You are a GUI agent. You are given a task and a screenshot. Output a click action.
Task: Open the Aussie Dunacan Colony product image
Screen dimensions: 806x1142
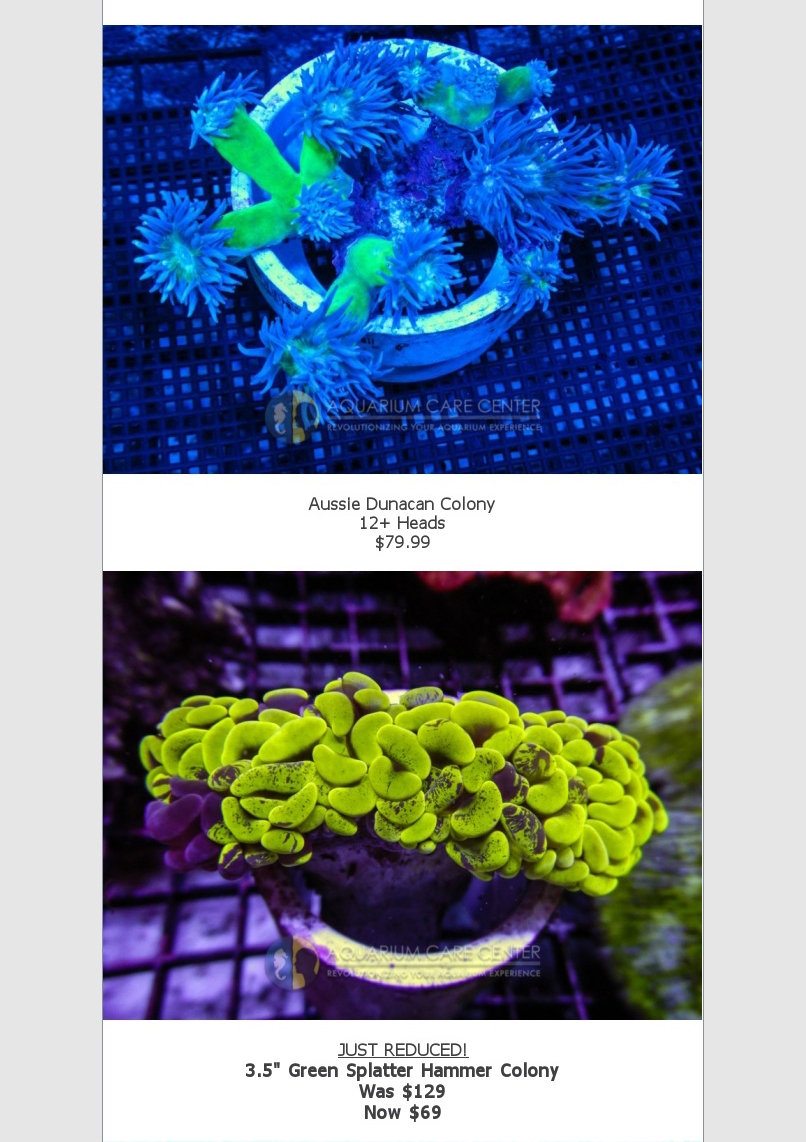click(402, 249)
